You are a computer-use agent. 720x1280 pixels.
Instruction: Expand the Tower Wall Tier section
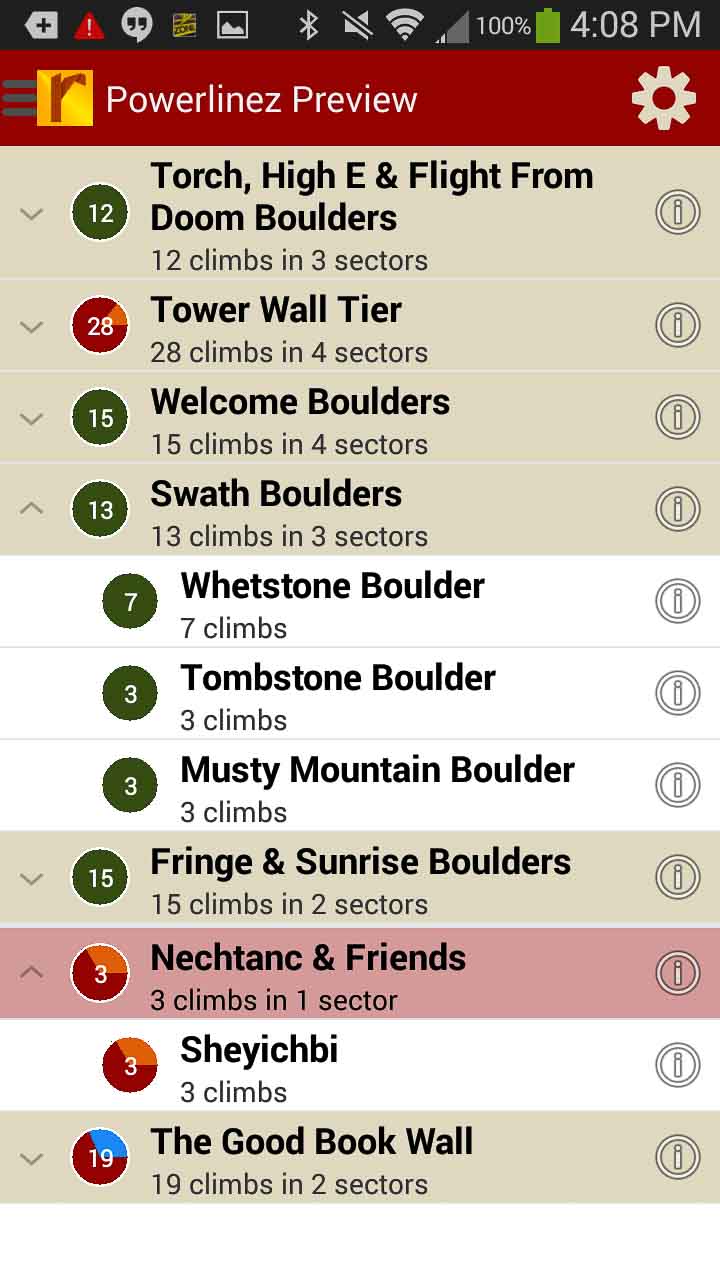(32, 326)
